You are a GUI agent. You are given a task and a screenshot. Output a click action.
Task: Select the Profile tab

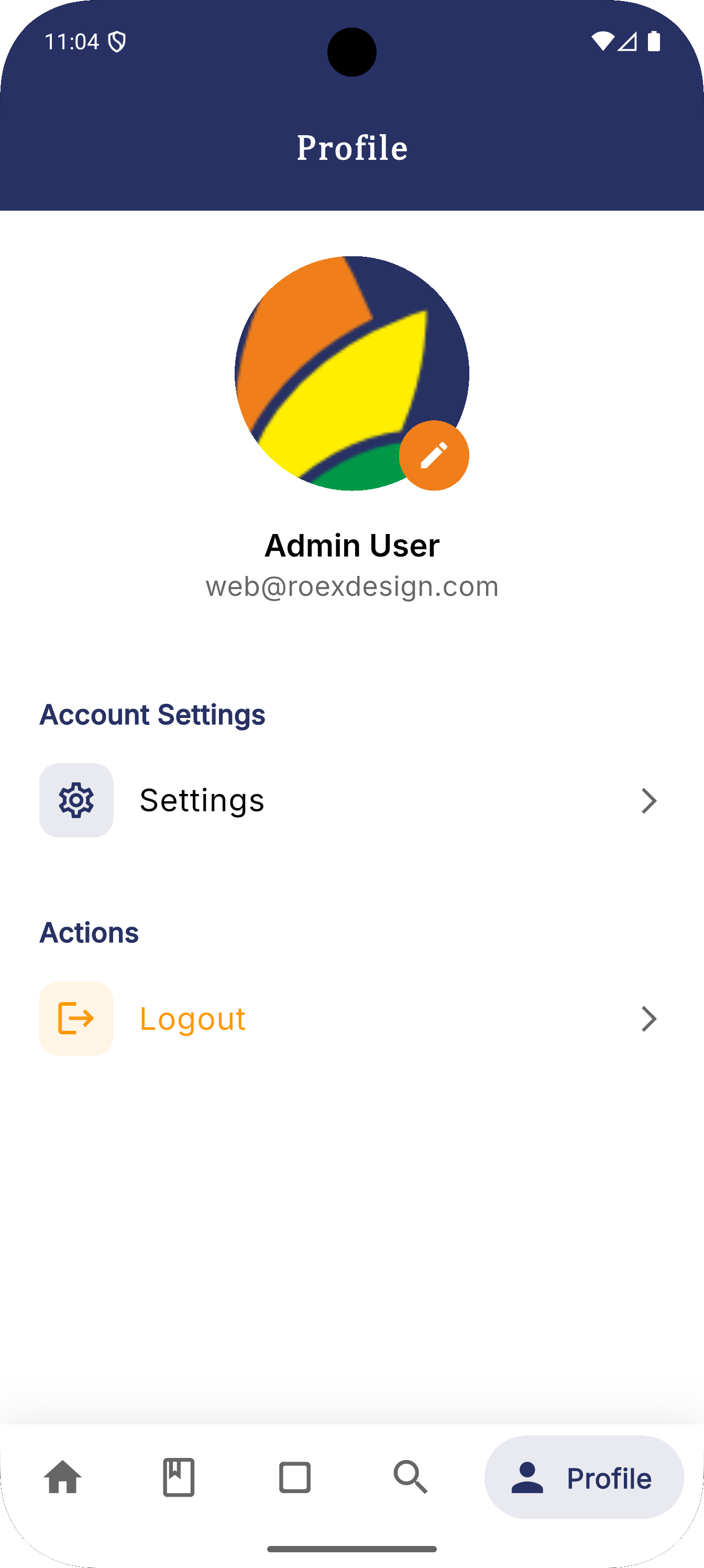(x=584, y=1477)
